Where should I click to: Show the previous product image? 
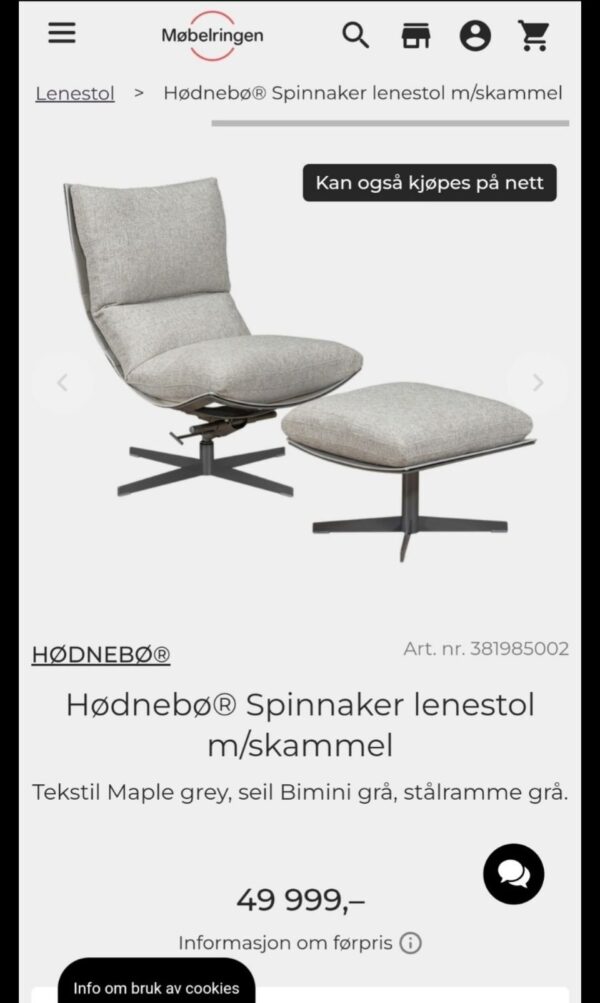(62, 382)
